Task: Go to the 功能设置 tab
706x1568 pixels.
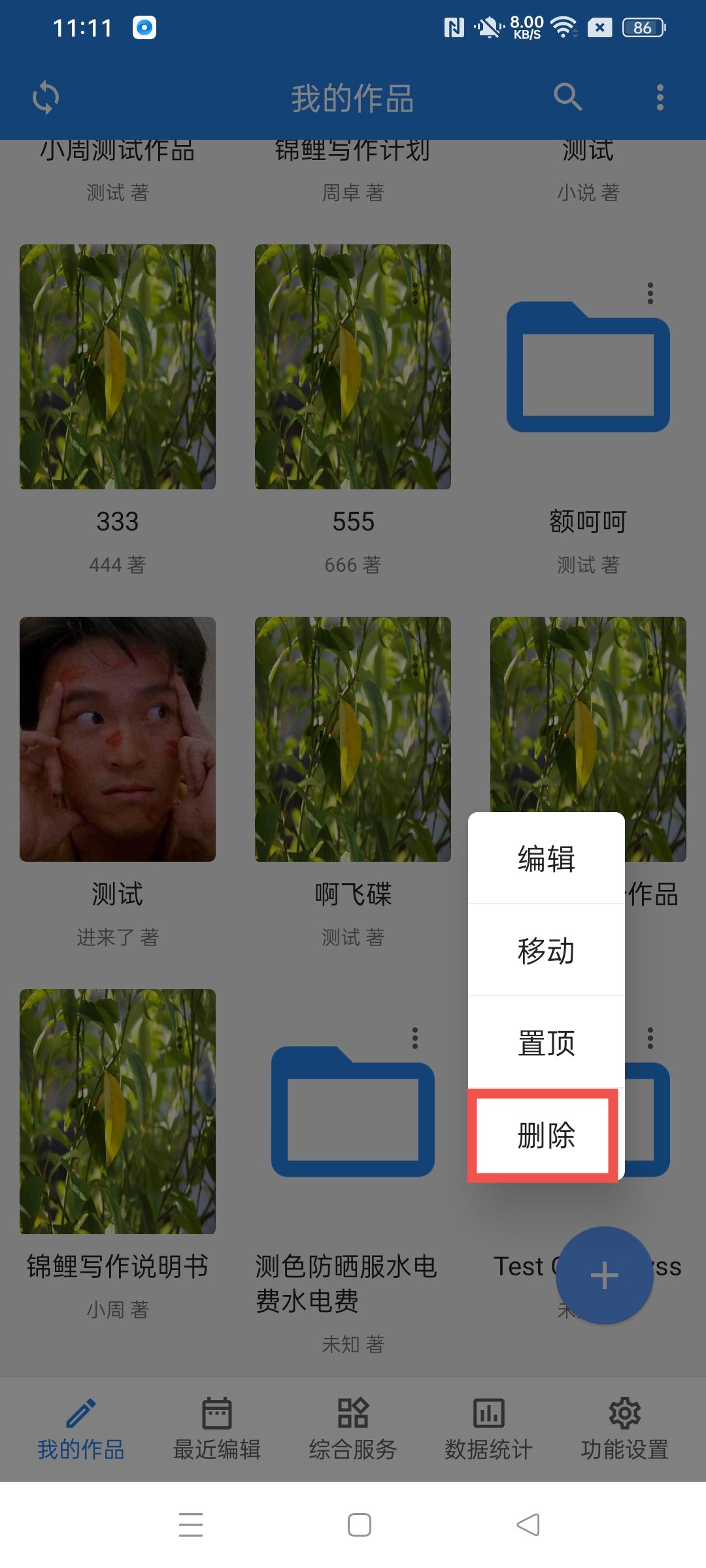Action: [625, 1429]
